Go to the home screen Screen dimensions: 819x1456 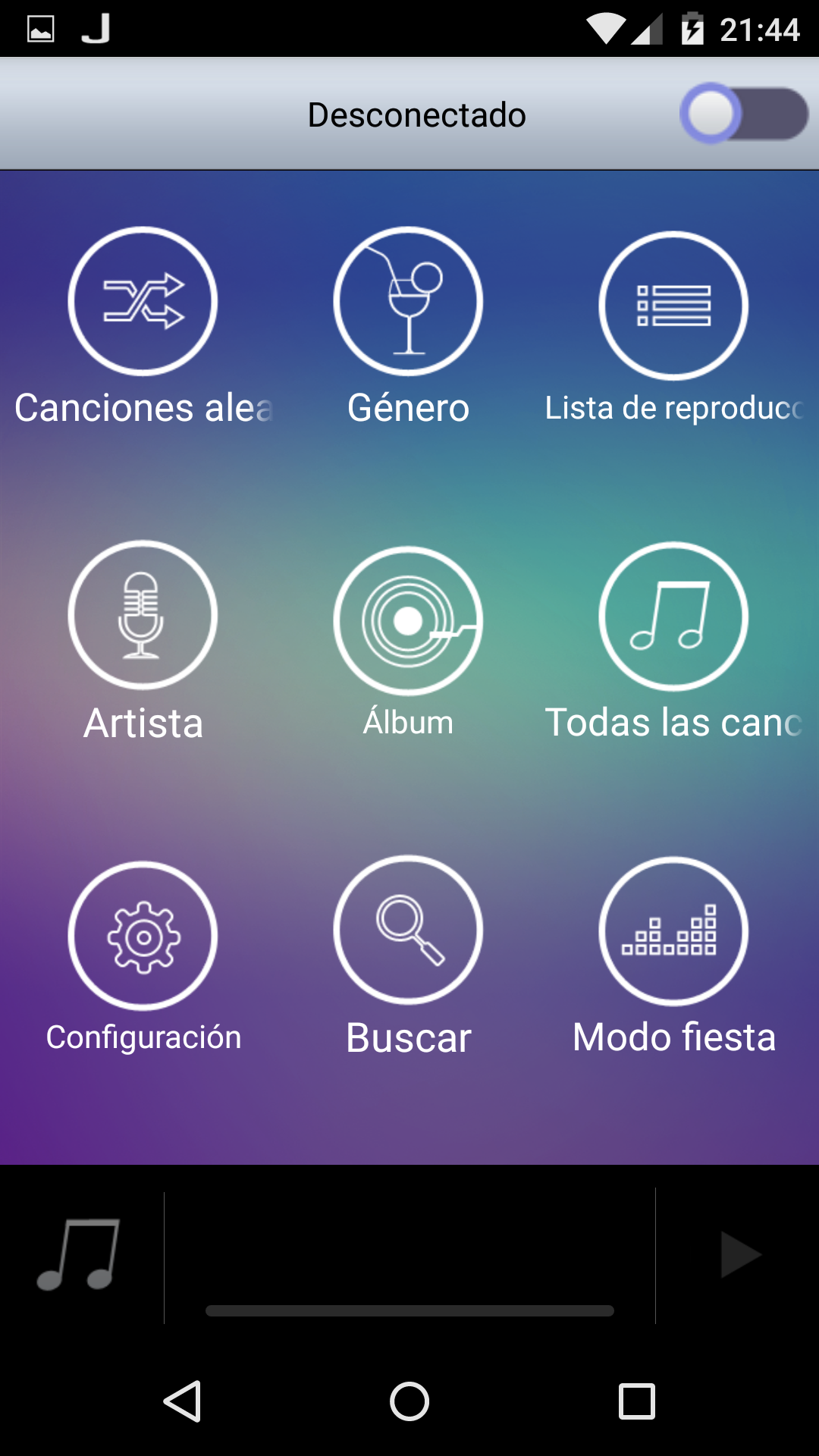coord(409,1401)
